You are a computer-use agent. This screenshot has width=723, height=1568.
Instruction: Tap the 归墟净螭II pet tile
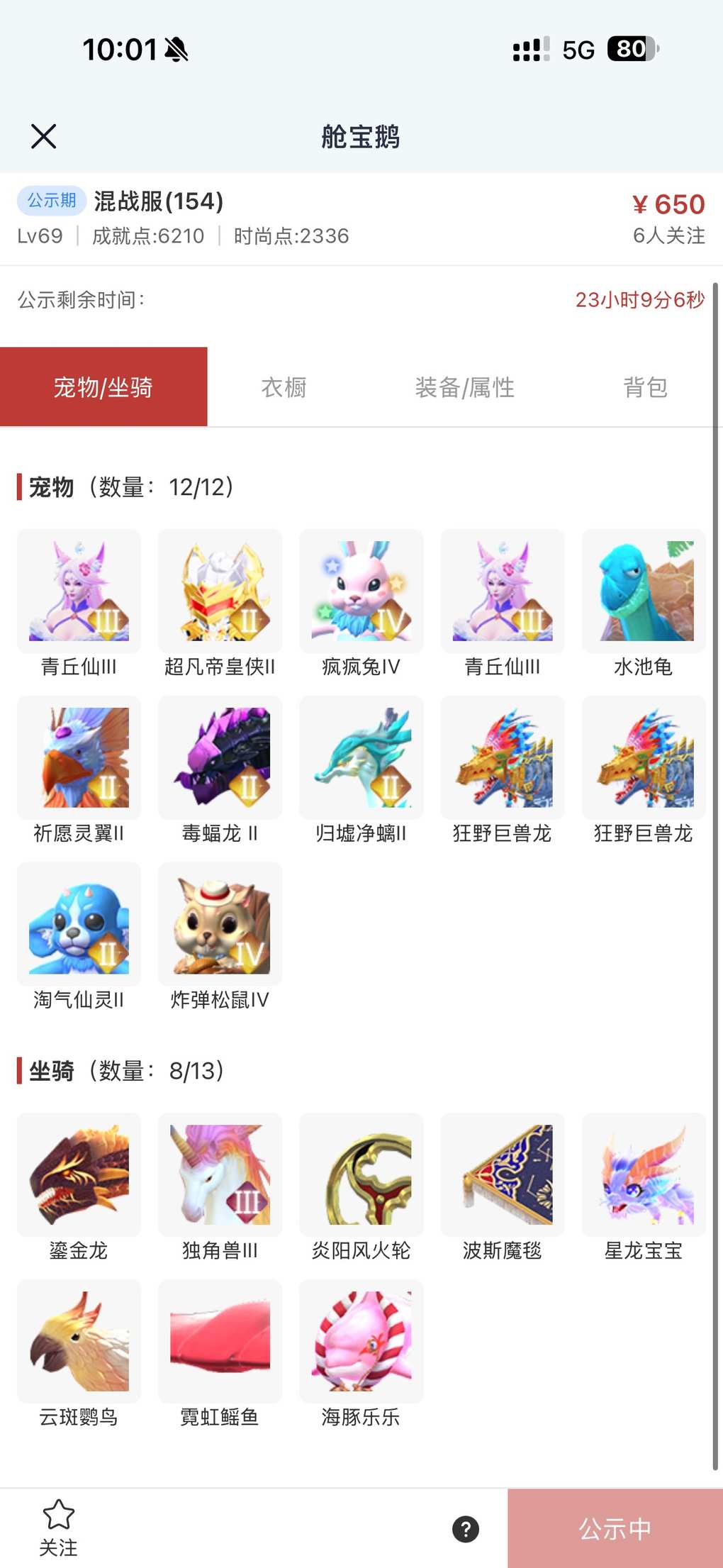coord(361,757)
